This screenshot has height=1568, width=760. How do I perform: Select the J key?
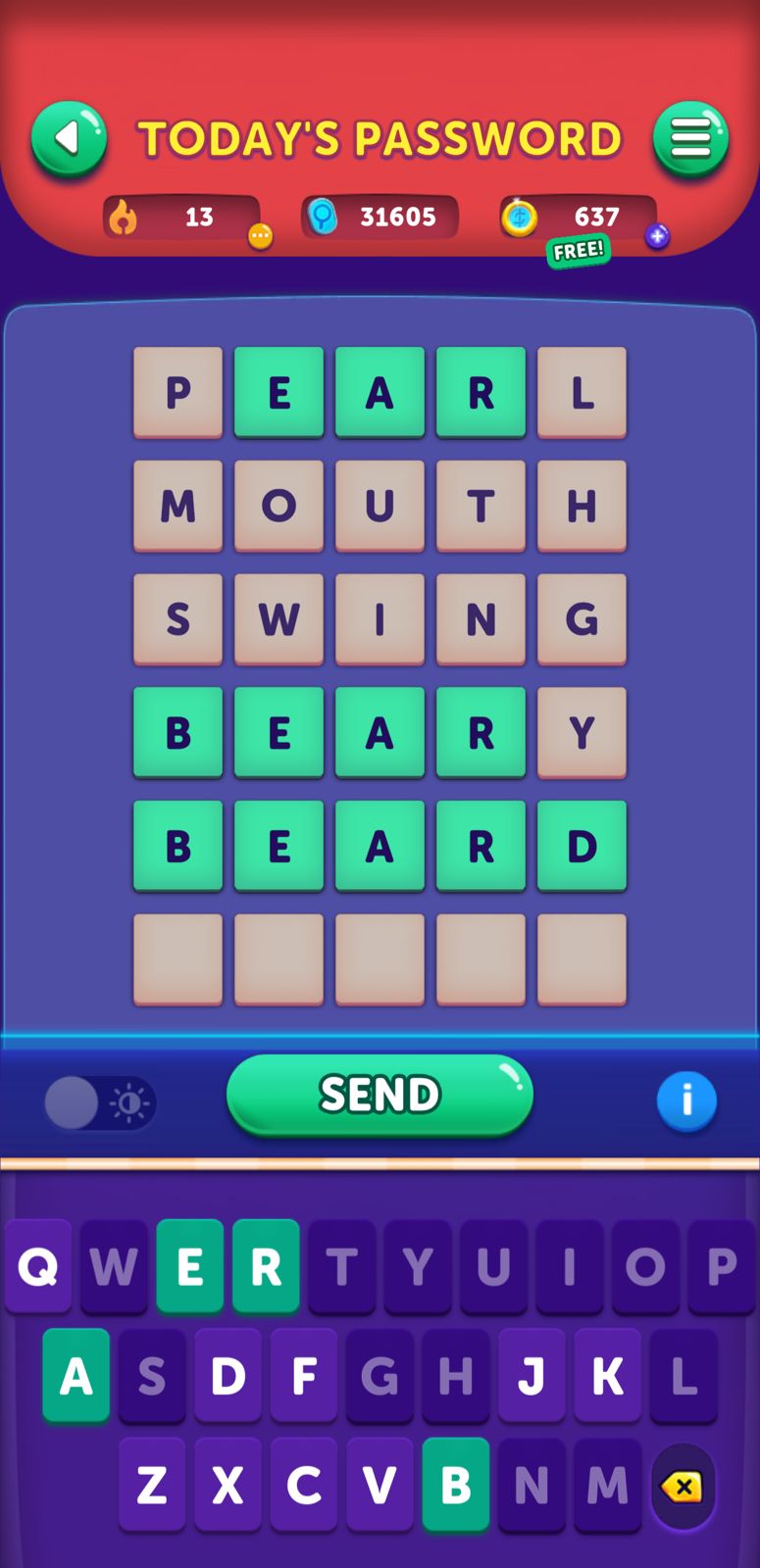(532, 1376)
